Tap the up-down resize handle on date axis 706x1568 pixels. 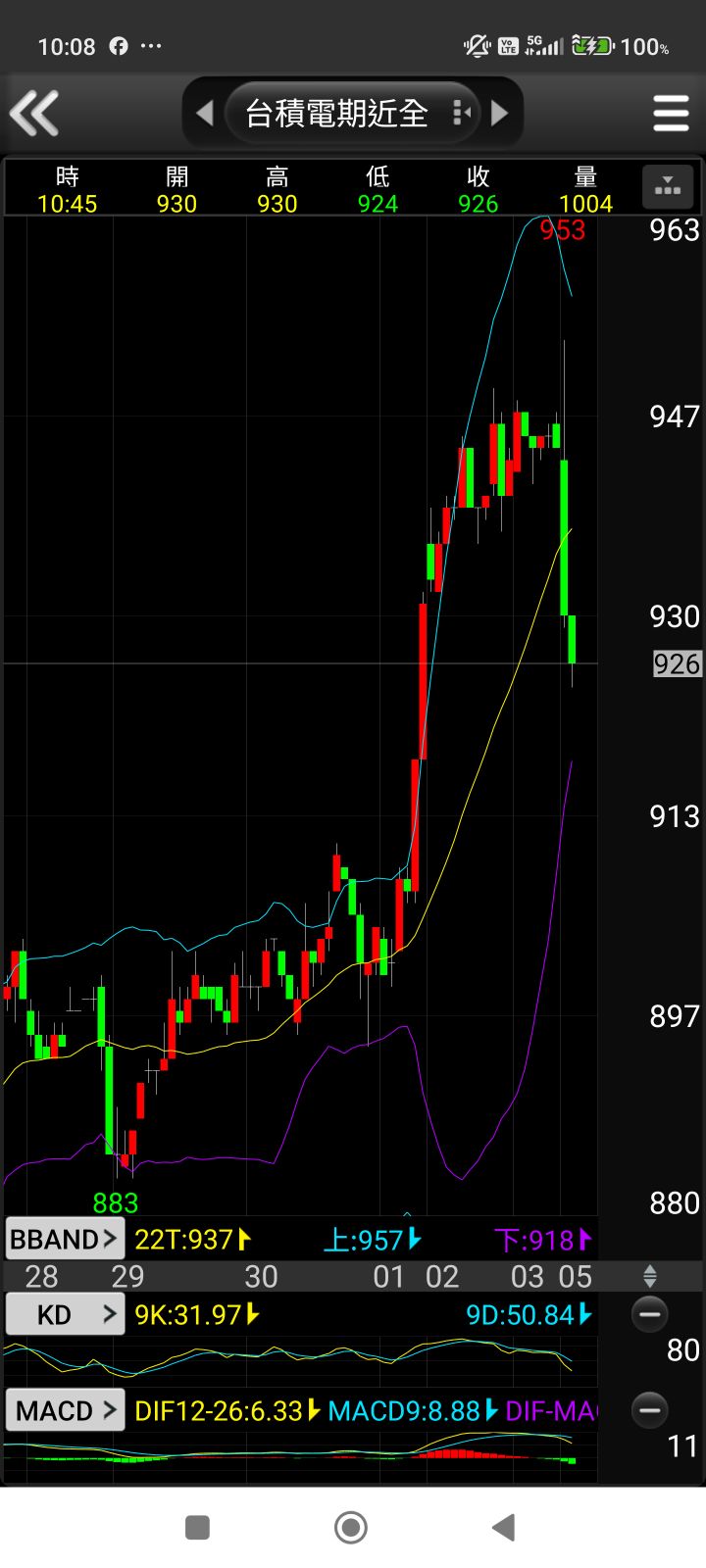click(649, 1276)
